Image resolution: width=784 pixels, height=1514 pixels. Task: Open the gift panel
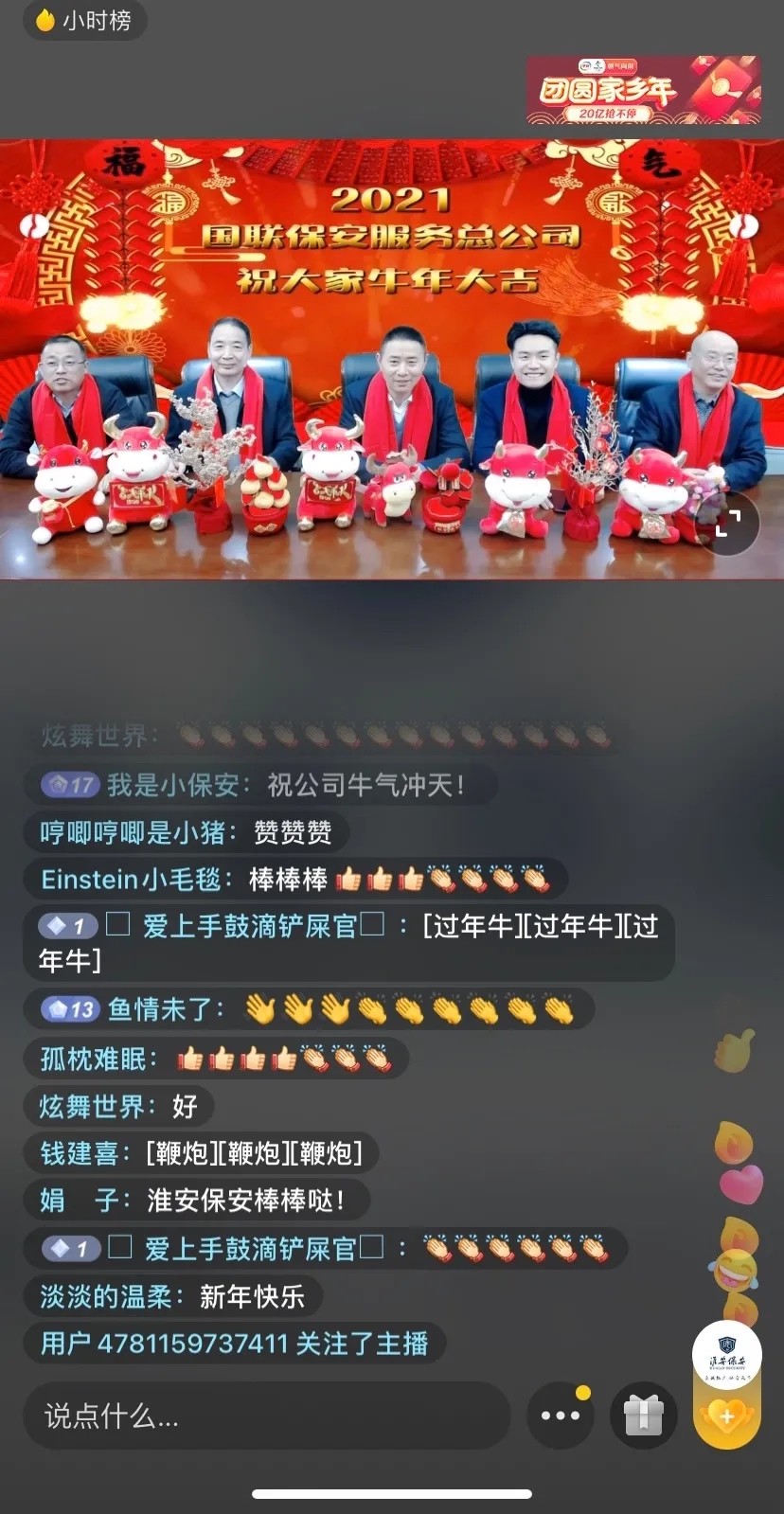click(643, 1416)
